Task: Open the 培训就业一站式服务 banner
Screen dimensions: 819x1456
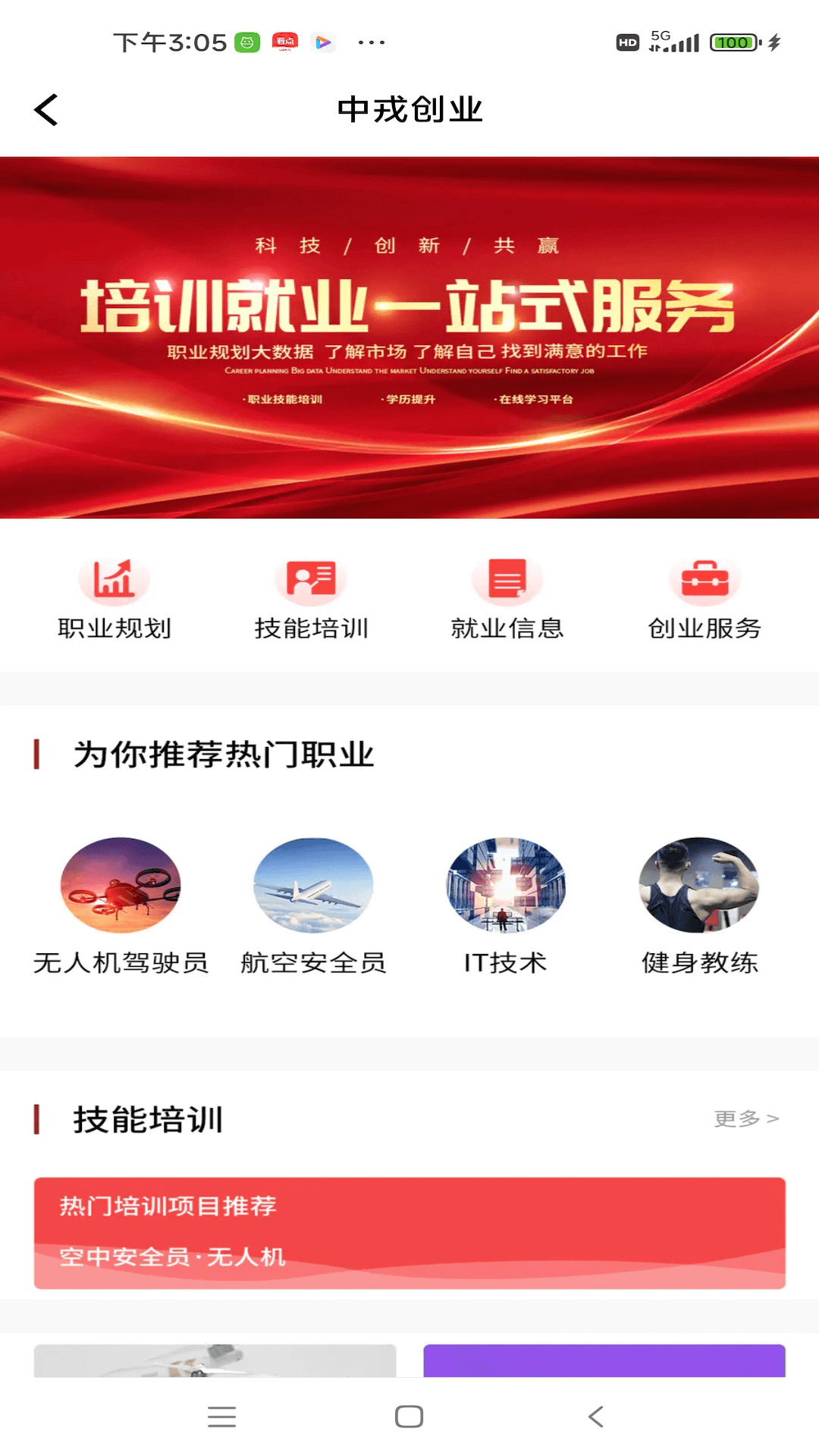Action: [x=409, y=337]
